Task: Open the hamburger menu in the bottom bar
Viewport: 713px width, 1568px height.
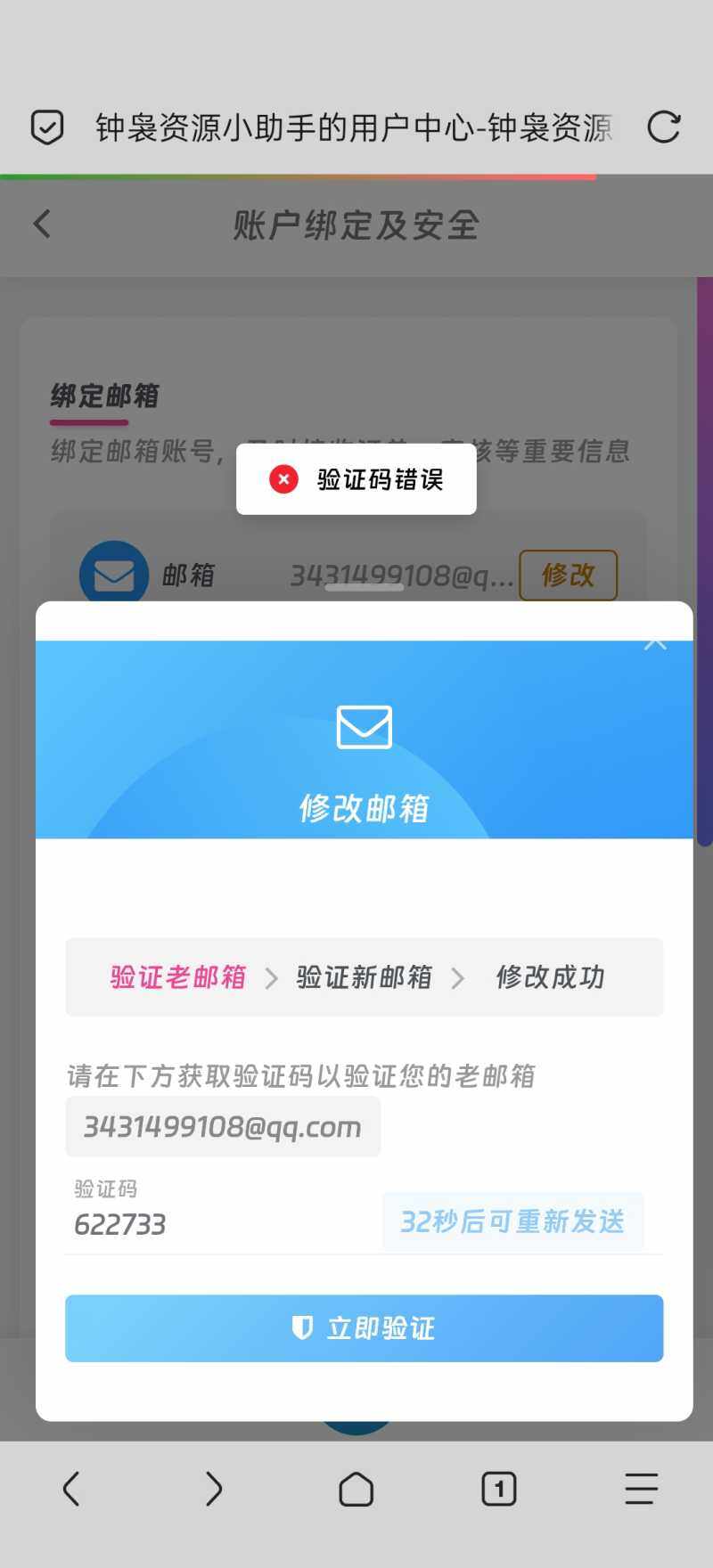Action: coord(641,1488)
